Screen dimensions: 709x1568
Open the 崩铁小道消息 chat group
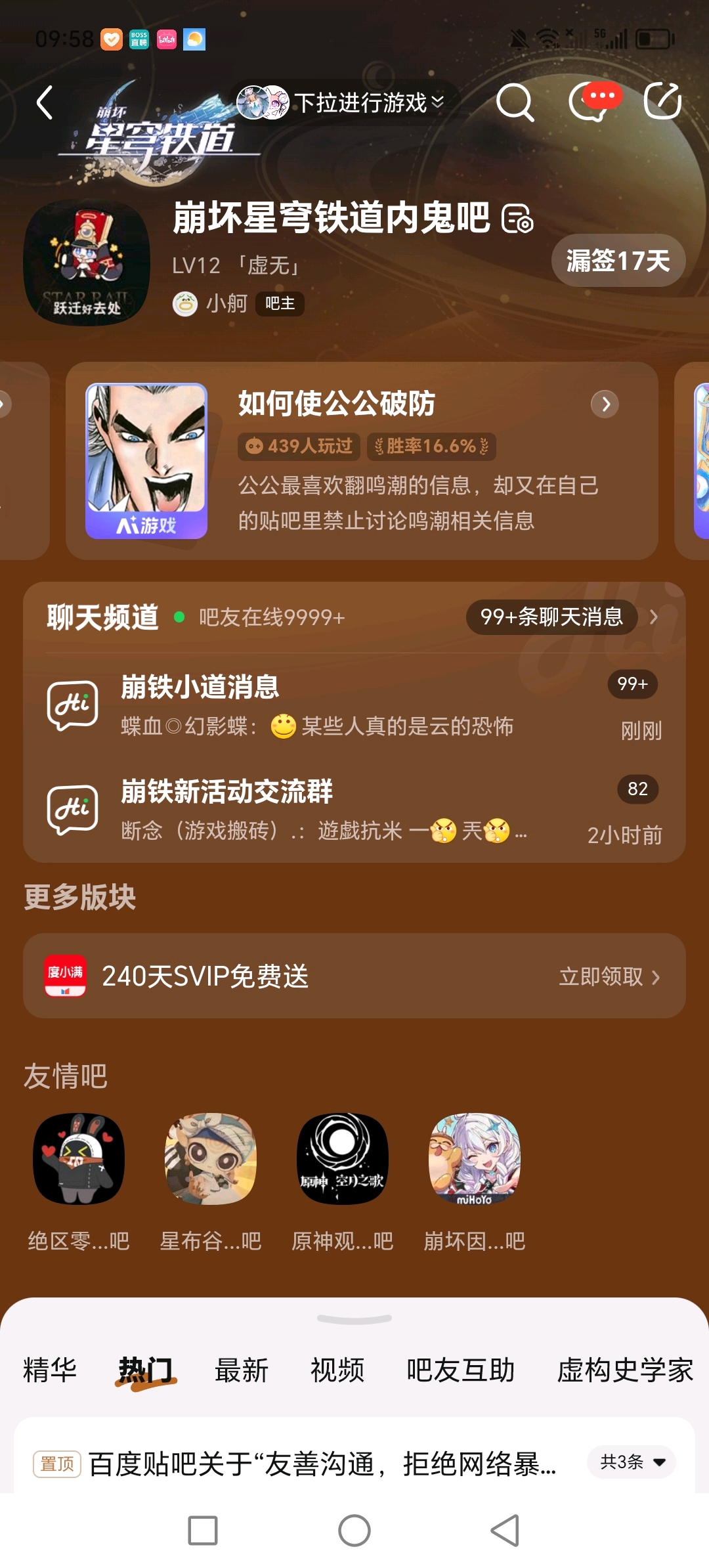click(354, 706)
